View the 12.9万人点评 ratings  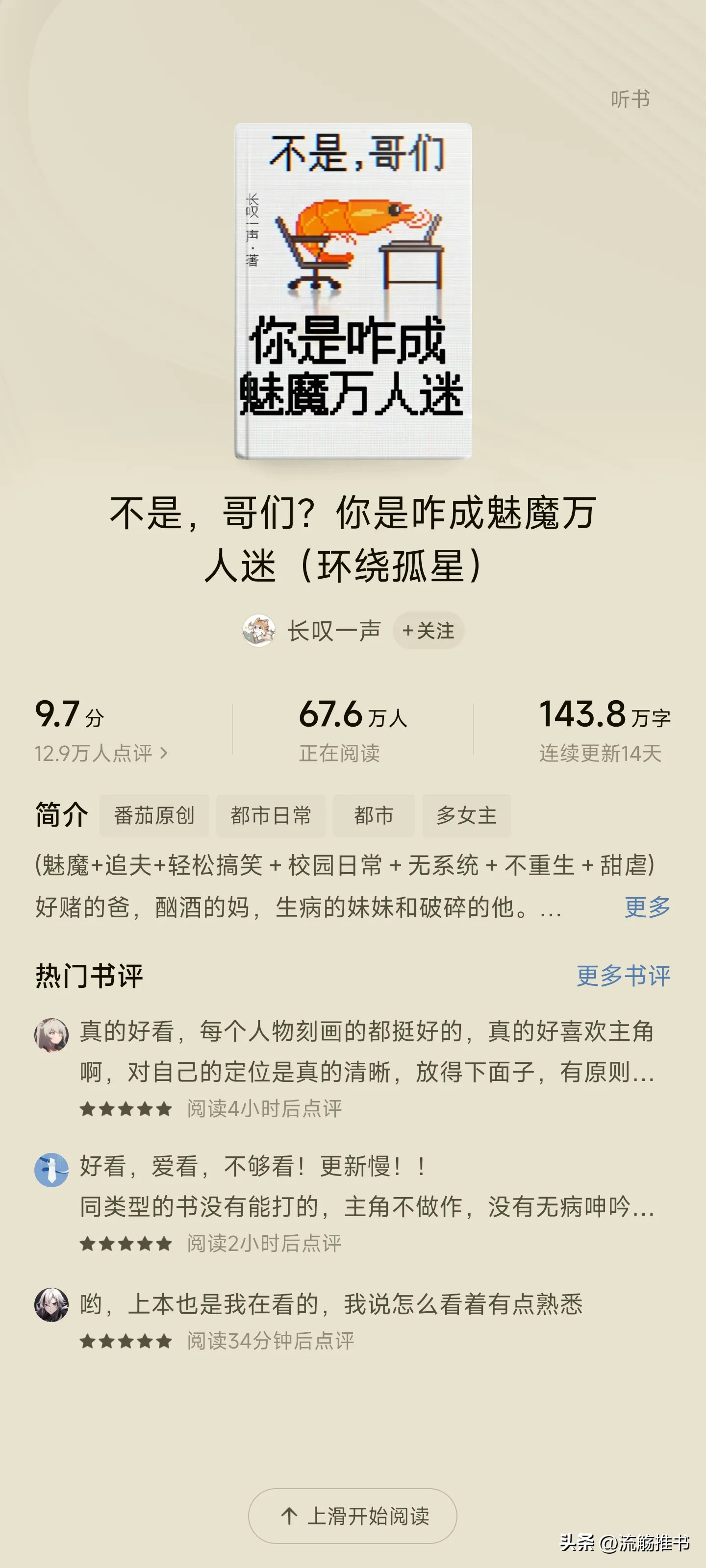pyautogui.click(x=101, y=754)
